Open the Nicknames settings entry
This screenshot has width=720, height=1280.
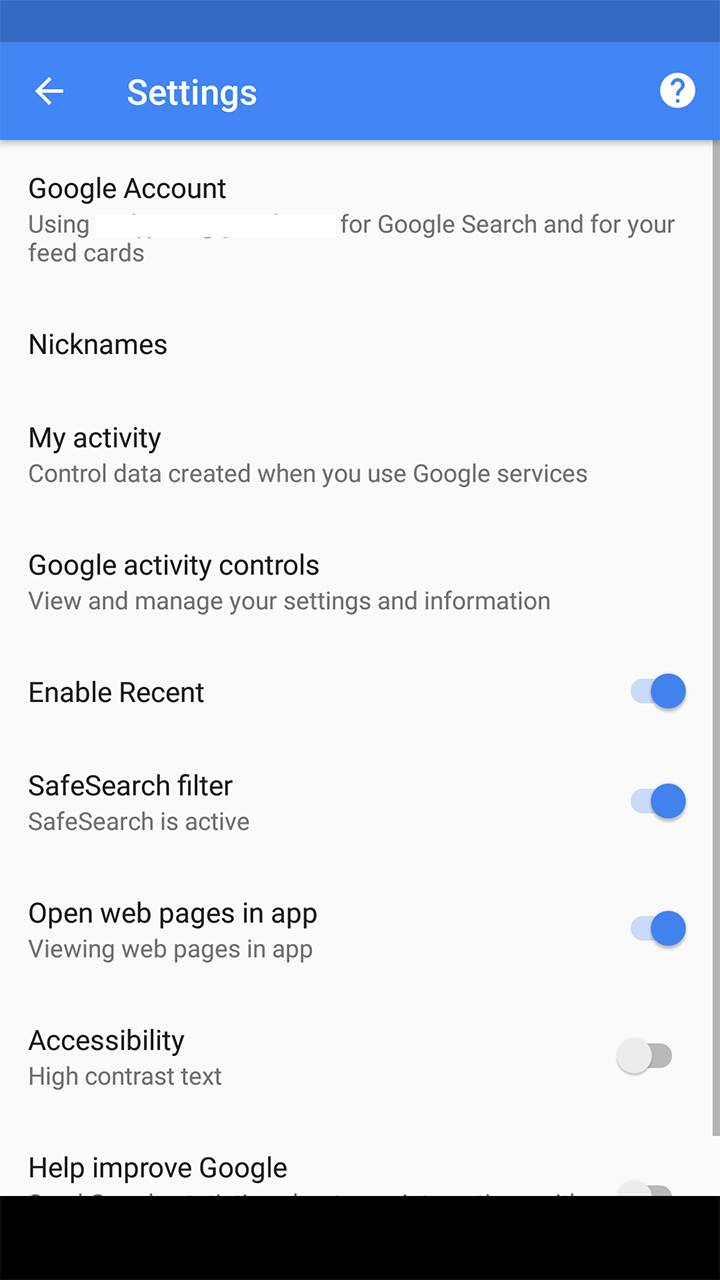pos(97,344)
